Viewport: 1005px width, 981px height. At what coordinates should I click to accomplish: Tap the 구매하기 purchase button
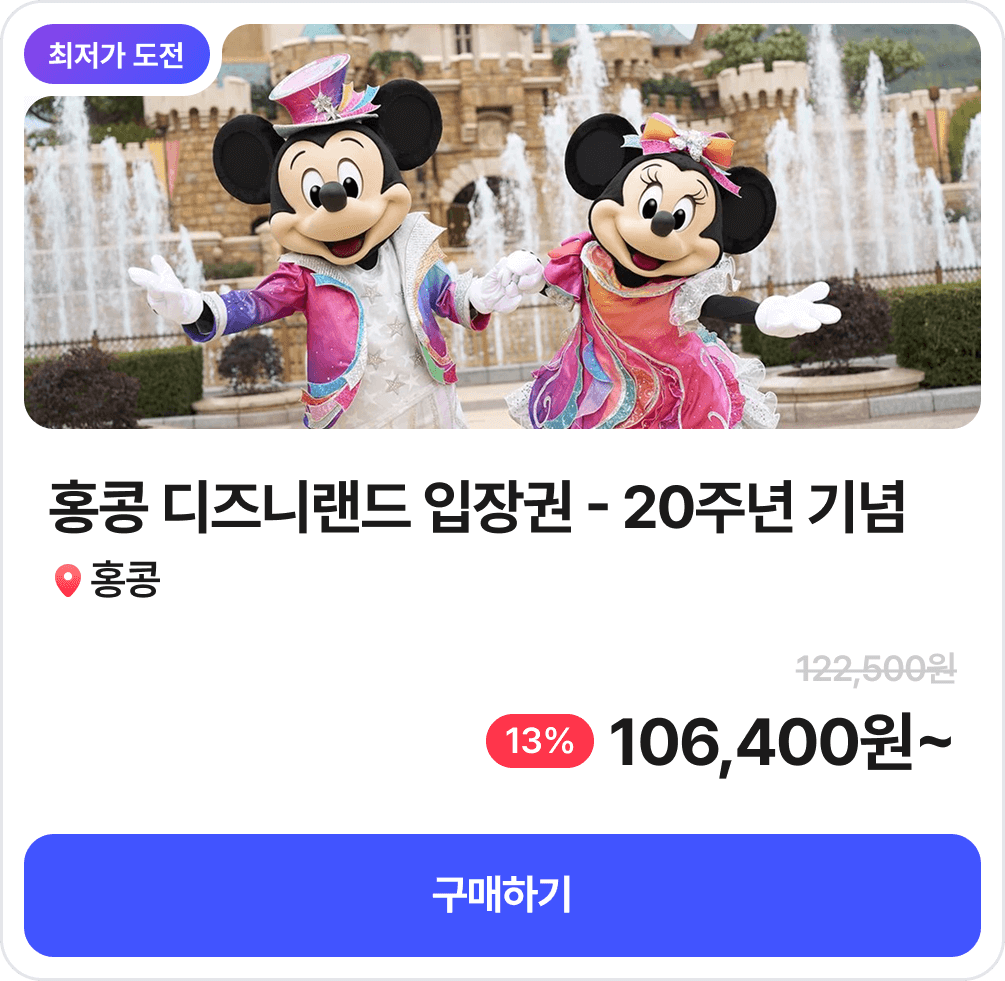coord(502,895)
